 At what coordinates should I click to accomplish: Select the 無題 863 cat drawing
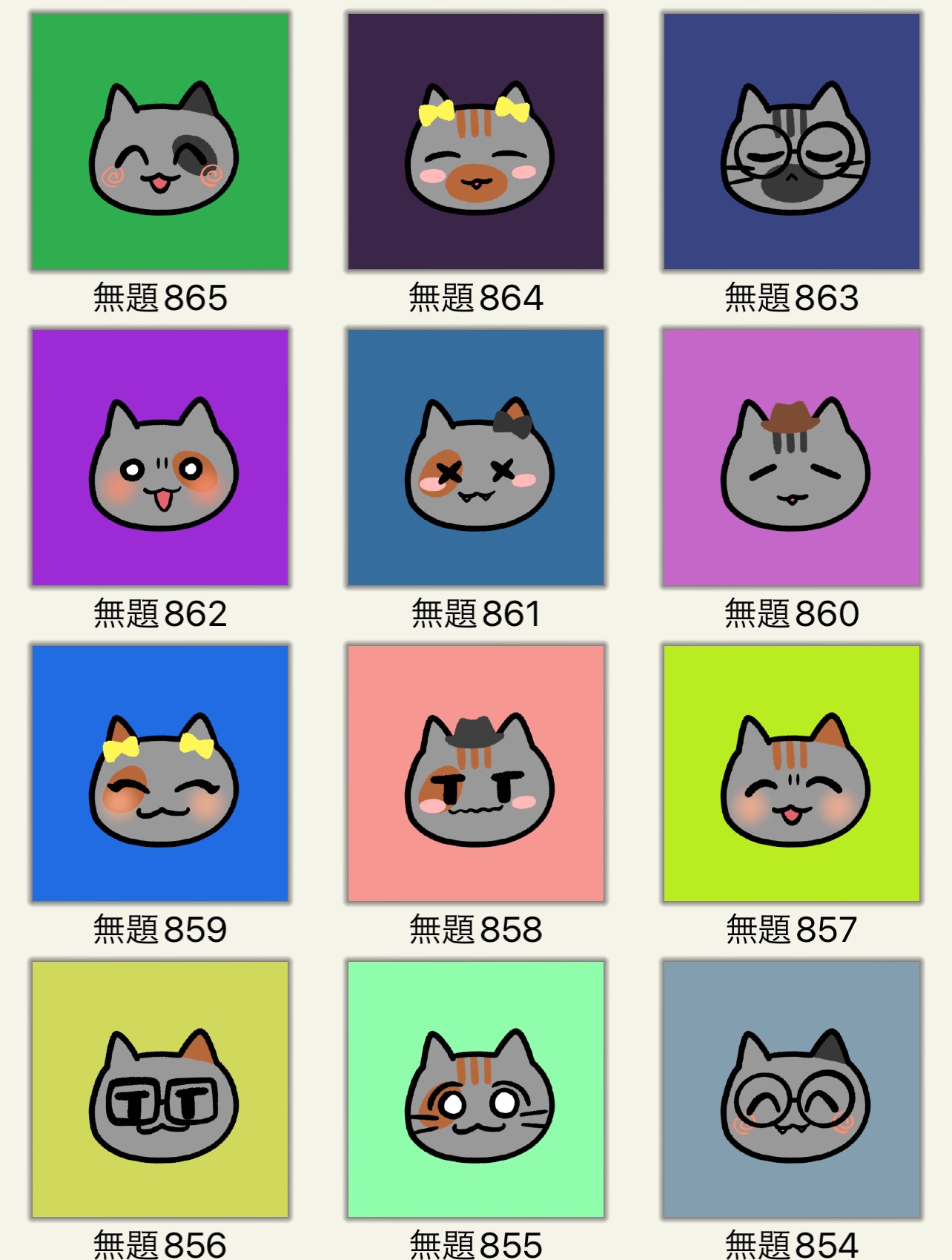pyautogui.click(x=792, y=142)
